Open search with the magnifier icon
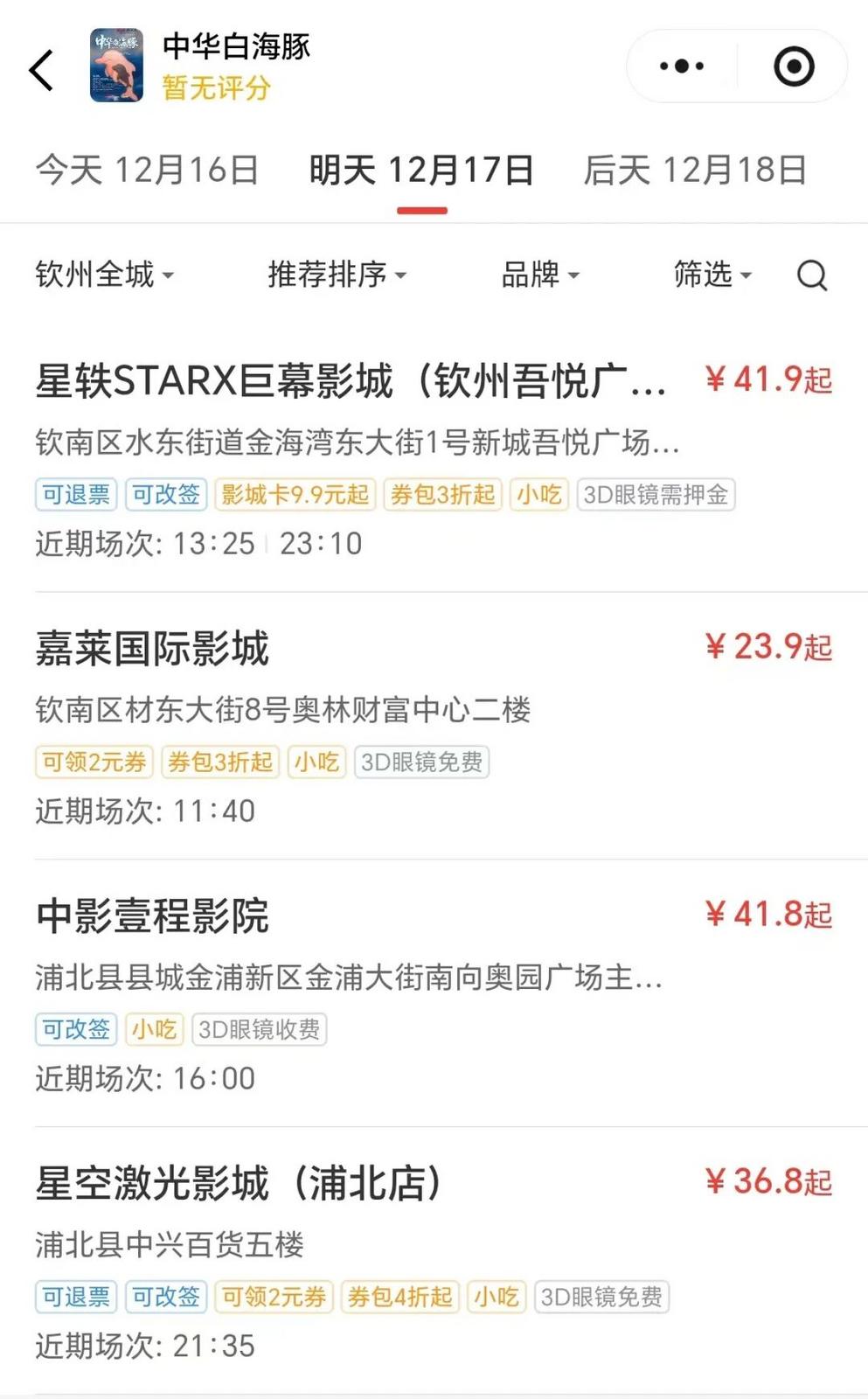The image size is (868, 1399). [x=812, y=276]
